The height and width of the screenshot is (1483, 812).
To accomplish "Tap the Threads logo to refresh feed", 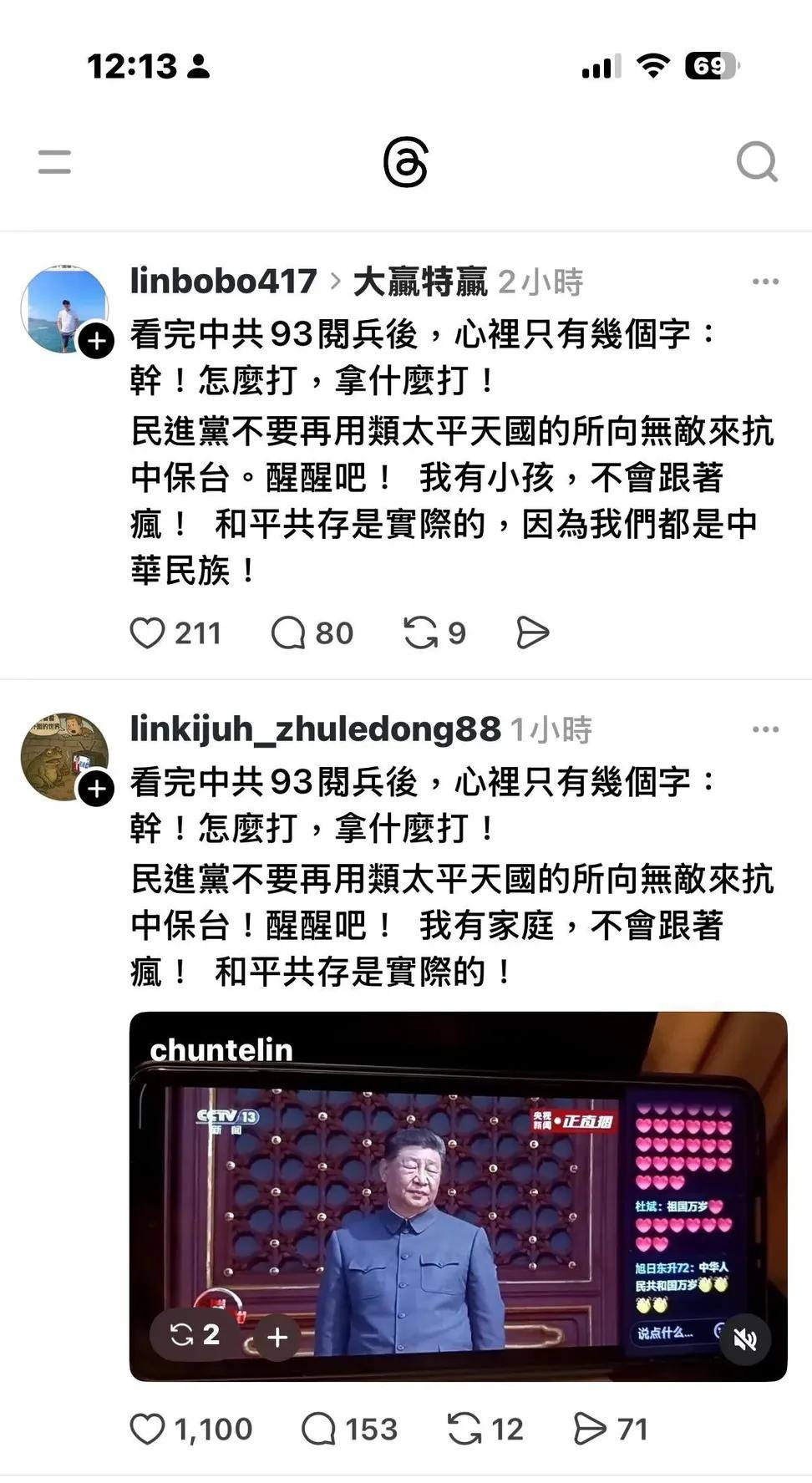I will (x=406, y=162).
